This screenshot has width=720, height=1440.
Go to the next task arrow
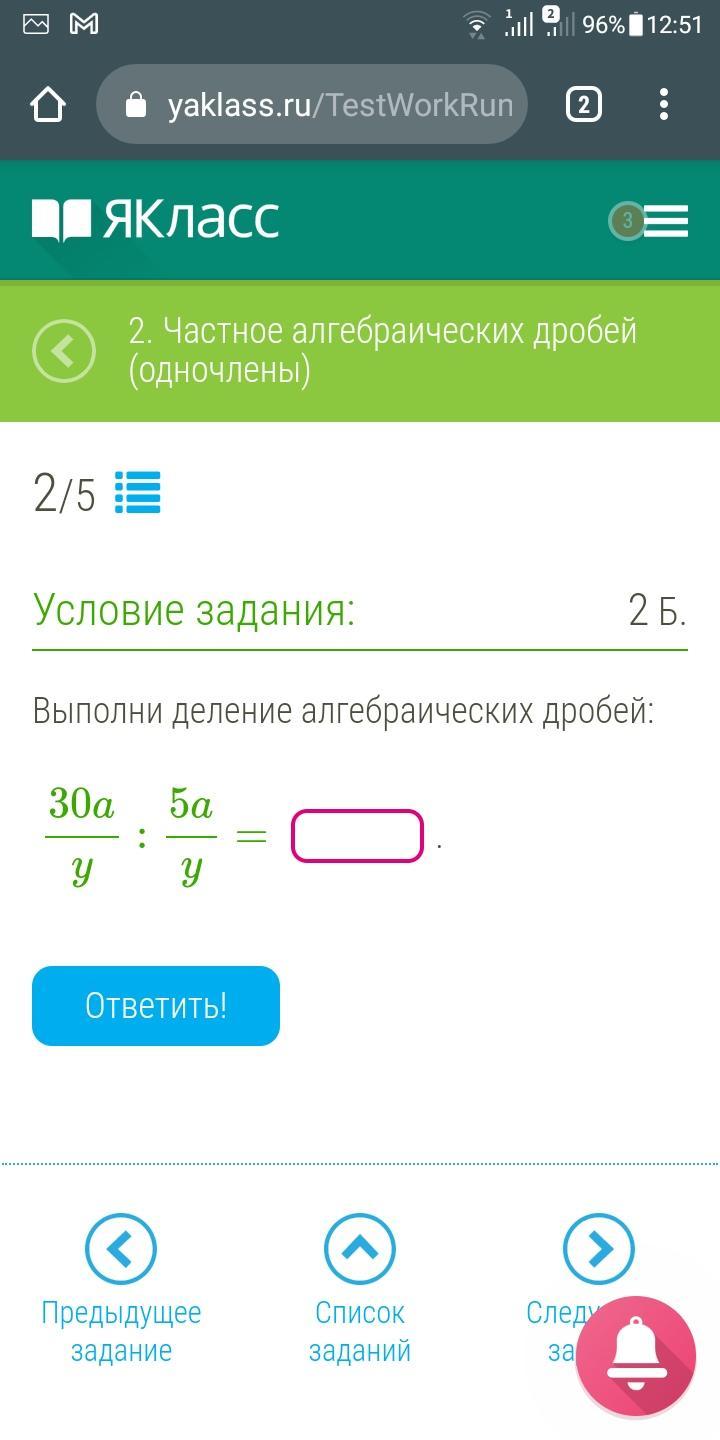coord(598,1248)
